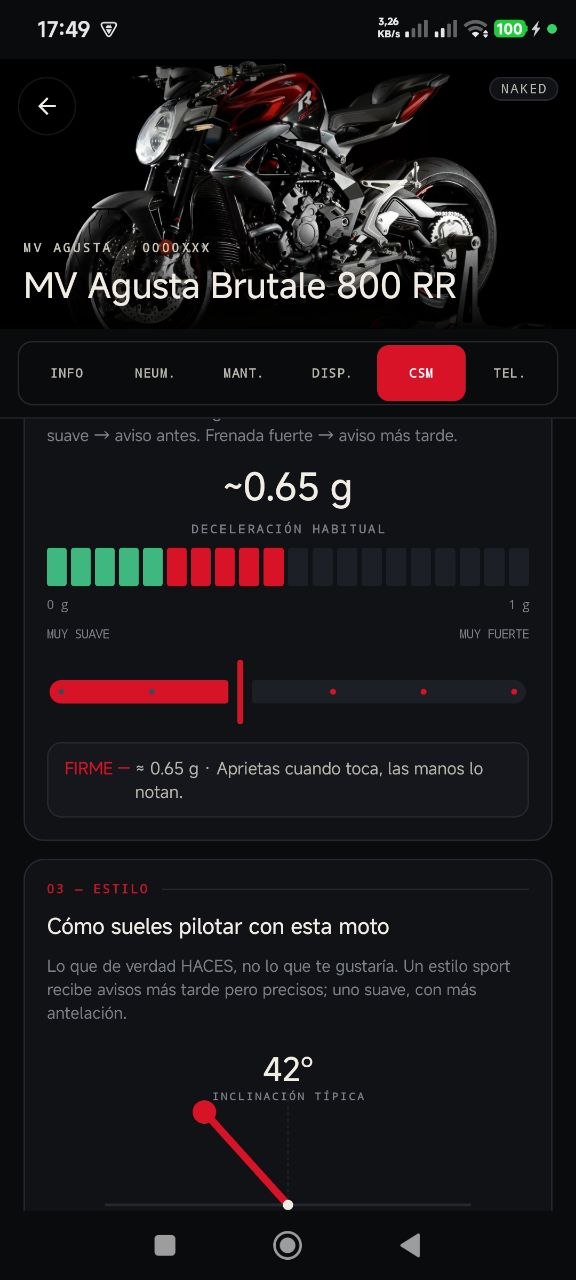Open the recent apps square button
The height and width of the screenshot is (1280, 576).
coord(165,1245)
